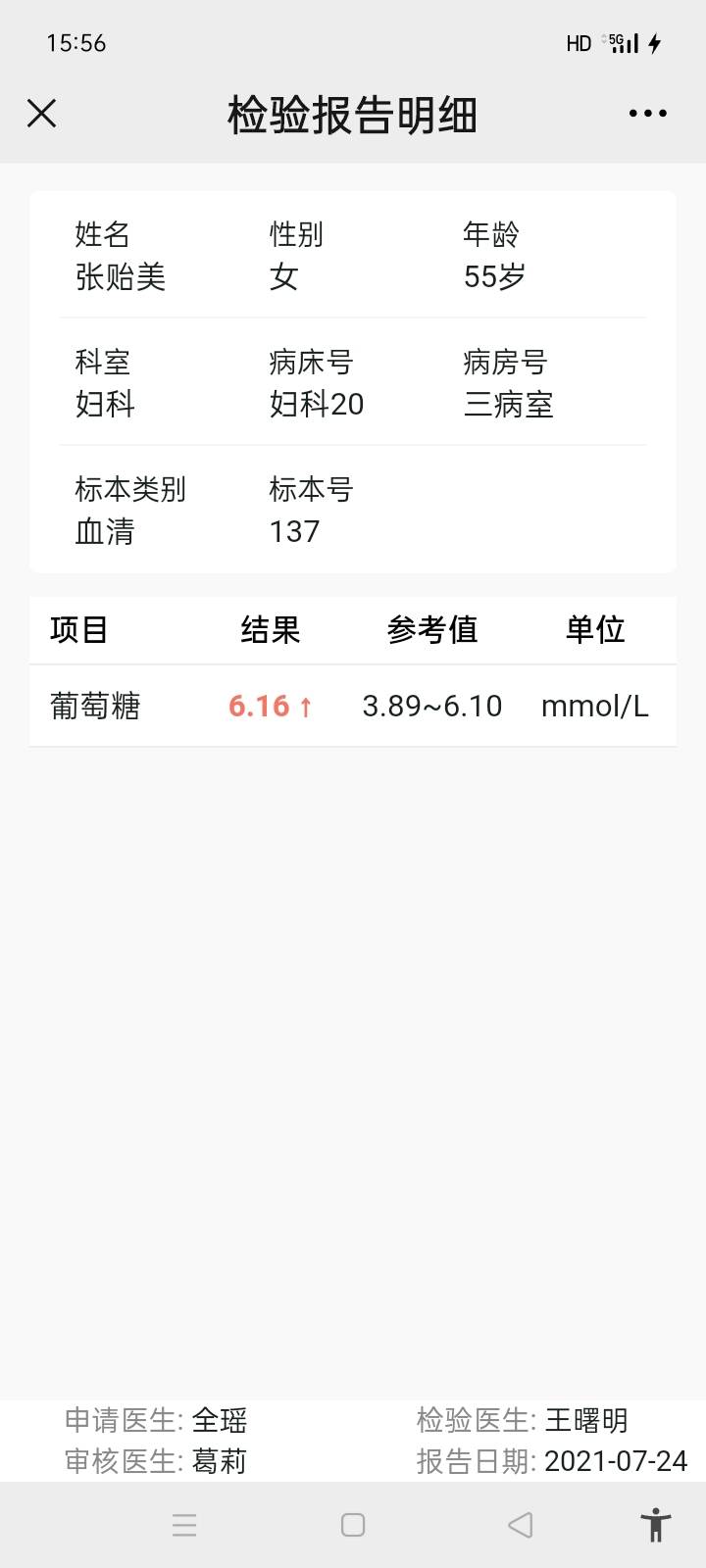This screenshot has width=706, height=1568.
Task: Tap the reference range 3.89~6.10
Action: [431, 706]
